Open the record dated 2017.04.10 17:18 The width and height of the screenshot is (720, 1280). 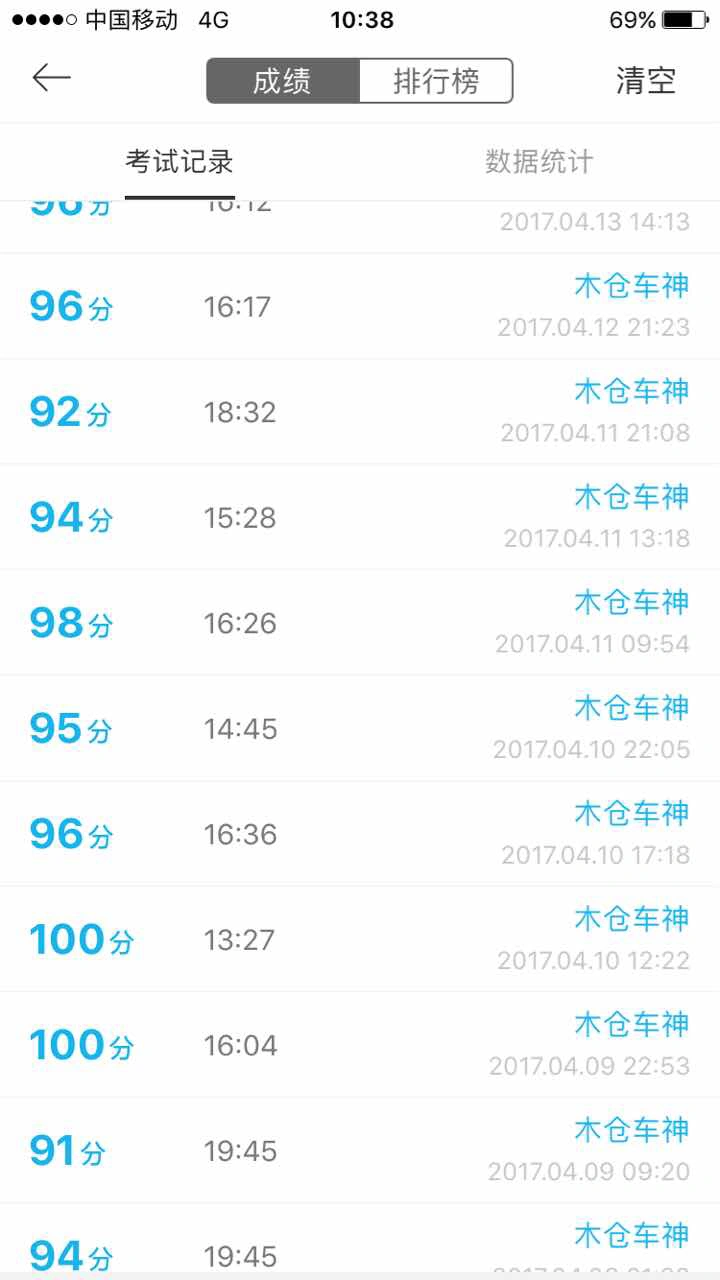click(x=360, y=834)
